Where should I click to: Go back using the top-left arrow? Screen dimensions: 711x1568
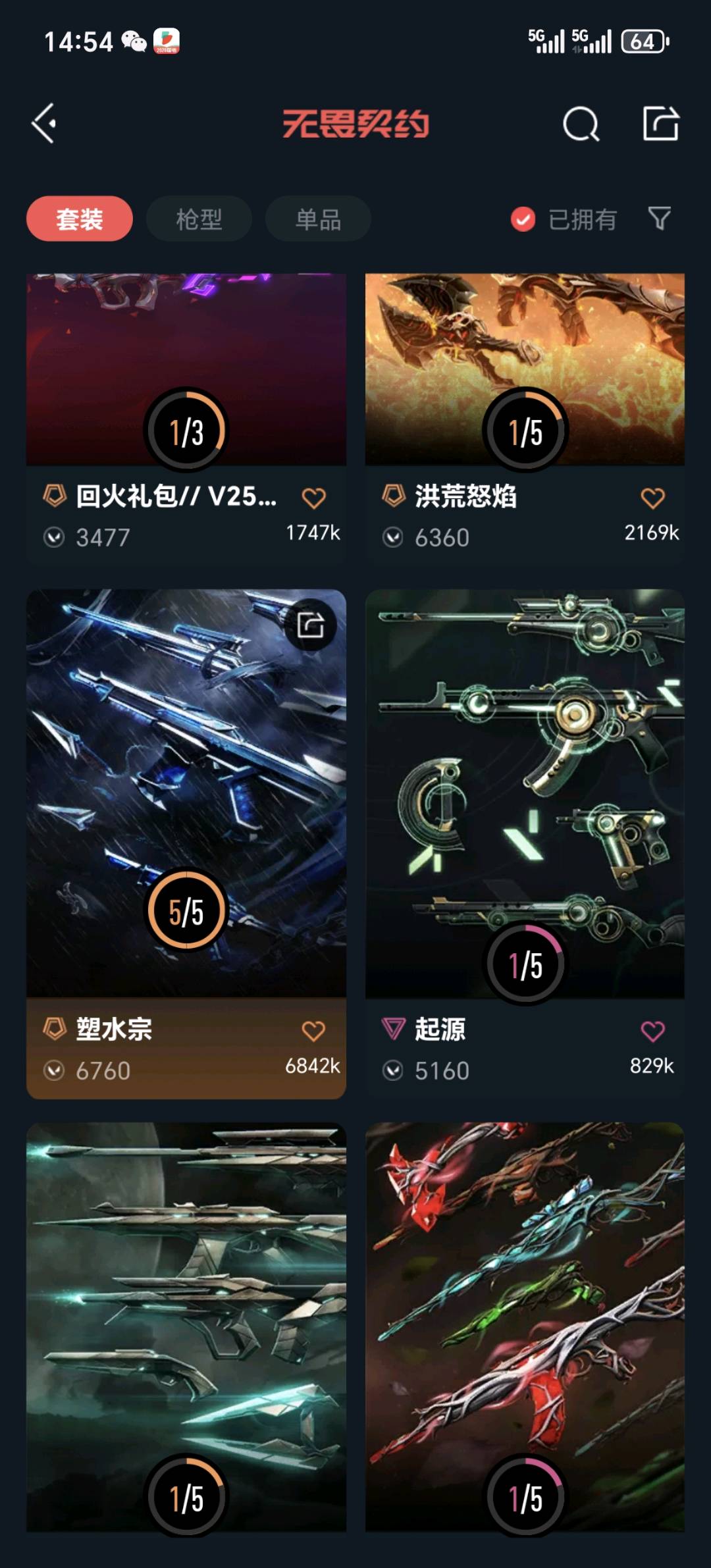click(x=44, y=123)
